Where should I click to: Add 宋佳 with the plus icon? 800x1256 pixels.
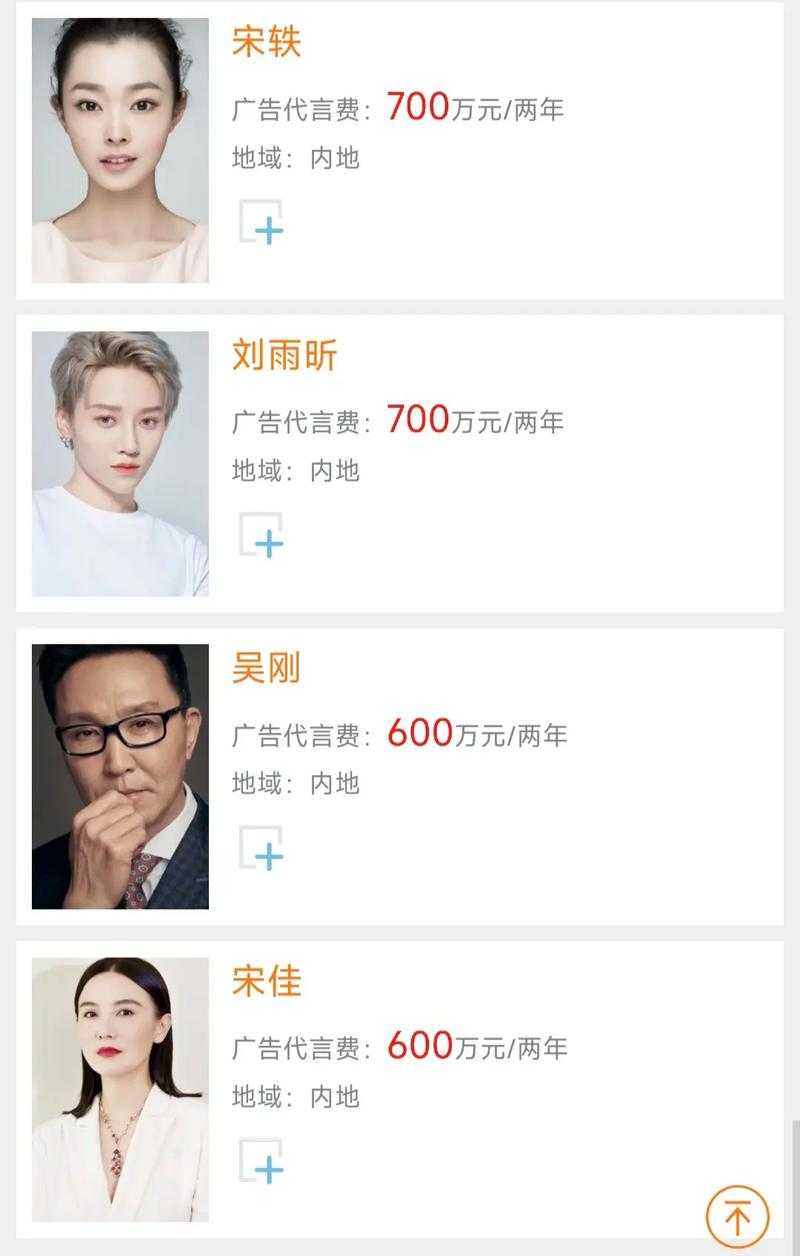coord(261,1162)
